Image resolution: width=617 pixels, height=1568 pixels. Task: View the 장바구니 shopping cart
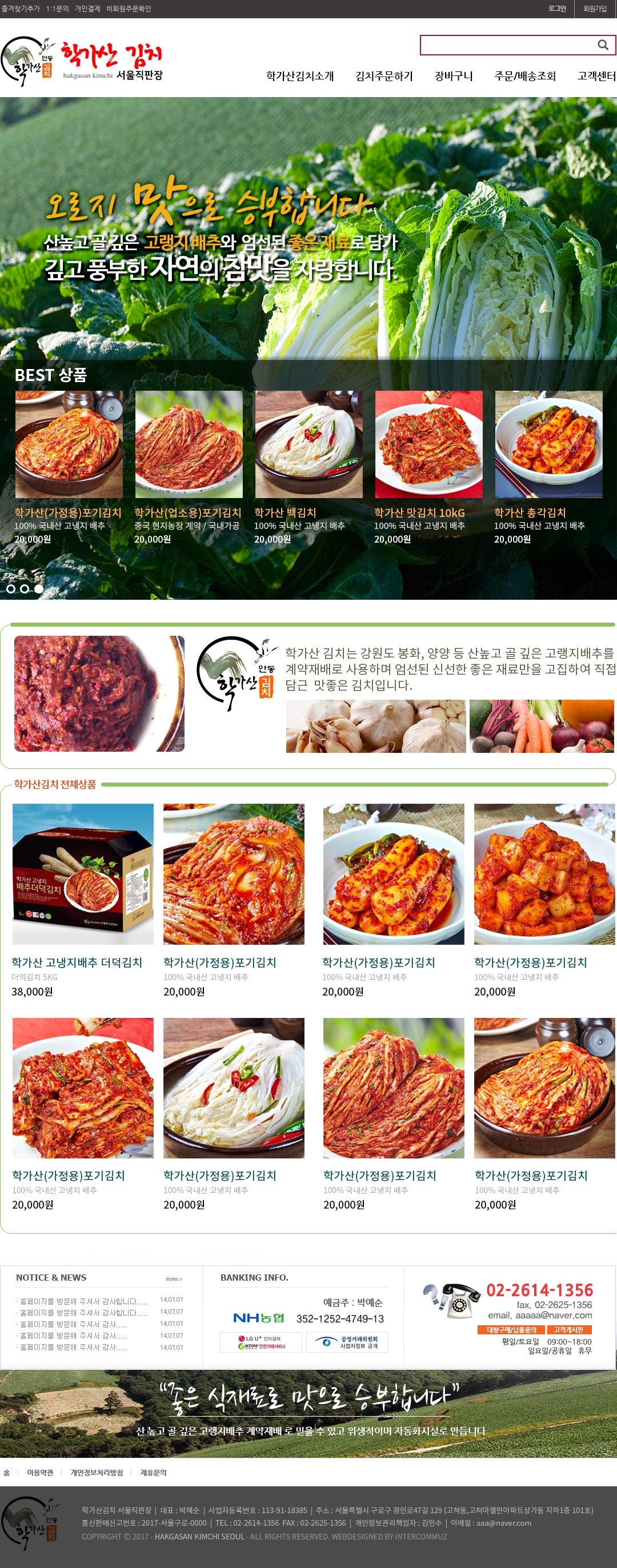[453, 76]
